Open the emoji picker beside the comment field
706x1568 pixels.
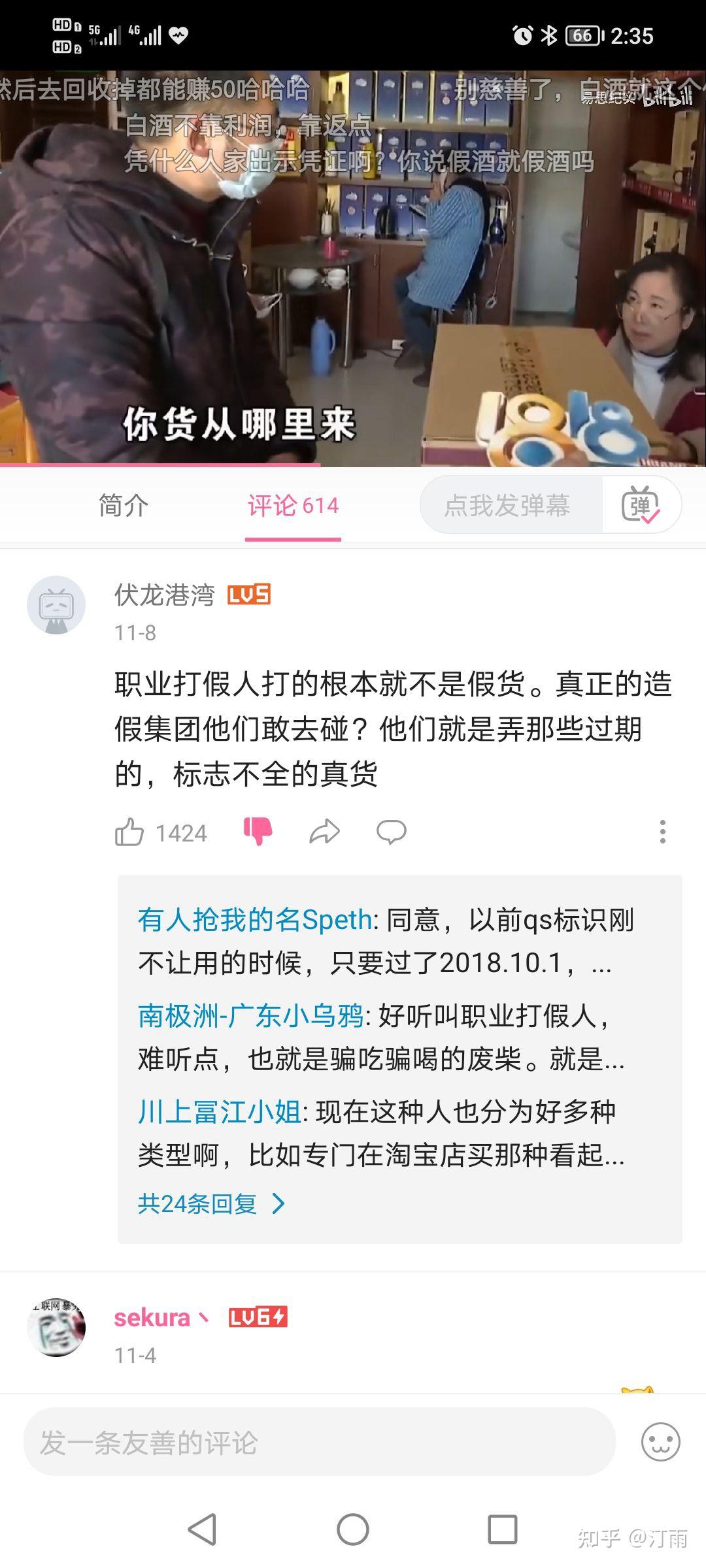point(661,1442)
